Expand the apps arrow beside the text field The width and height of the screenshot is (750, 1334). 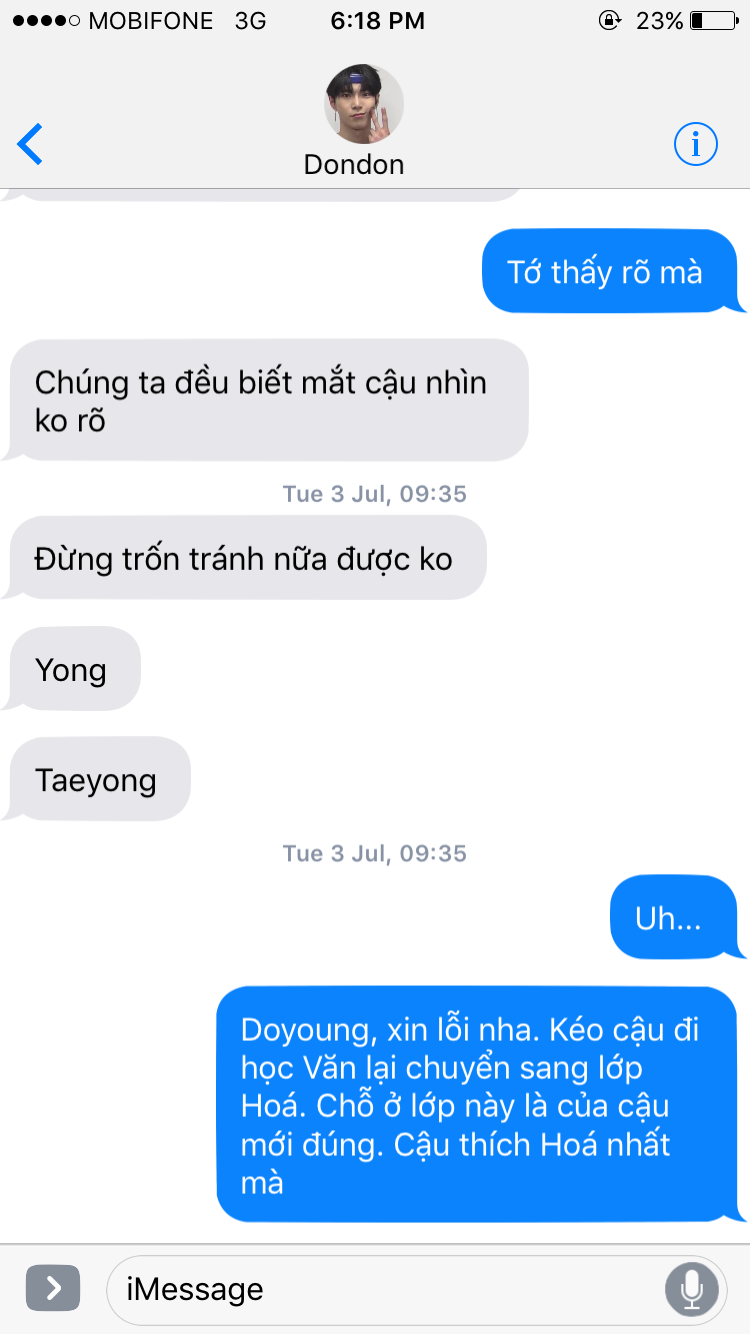(x=52, y=1288)
